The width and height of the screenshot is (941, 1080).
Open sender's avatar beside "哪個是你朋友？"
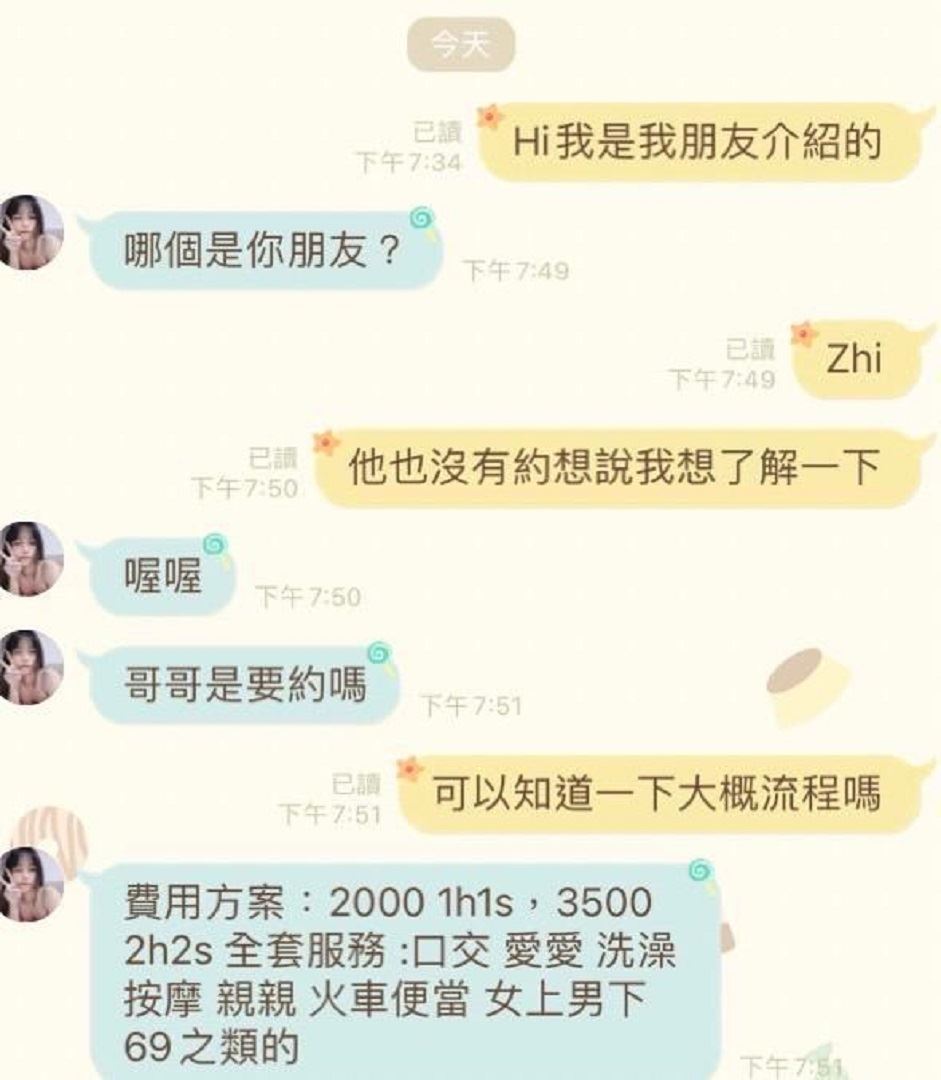pyautogui.click(x=30, y=233)
